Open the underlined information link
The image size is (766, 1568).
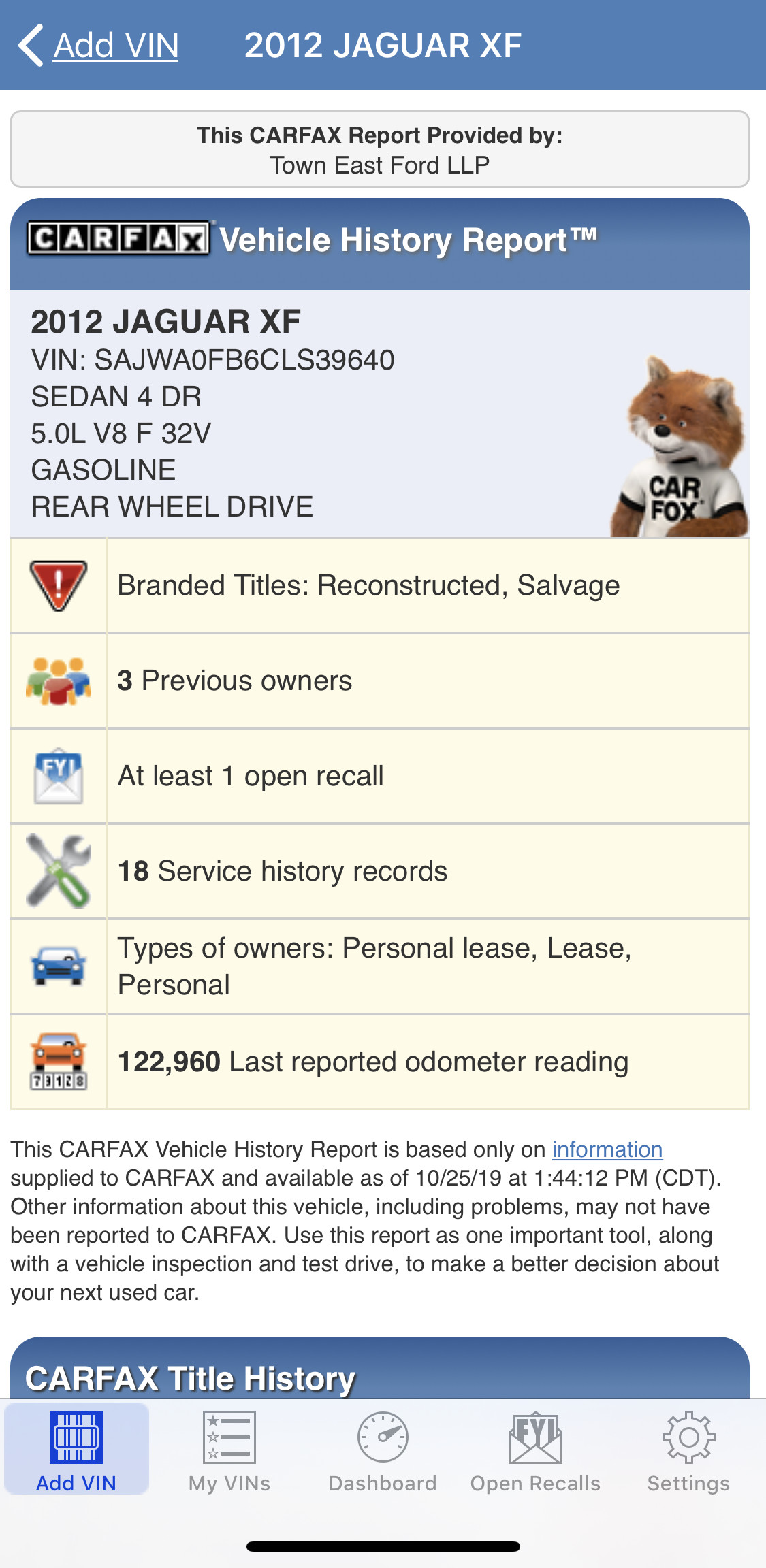[607, 1149]
